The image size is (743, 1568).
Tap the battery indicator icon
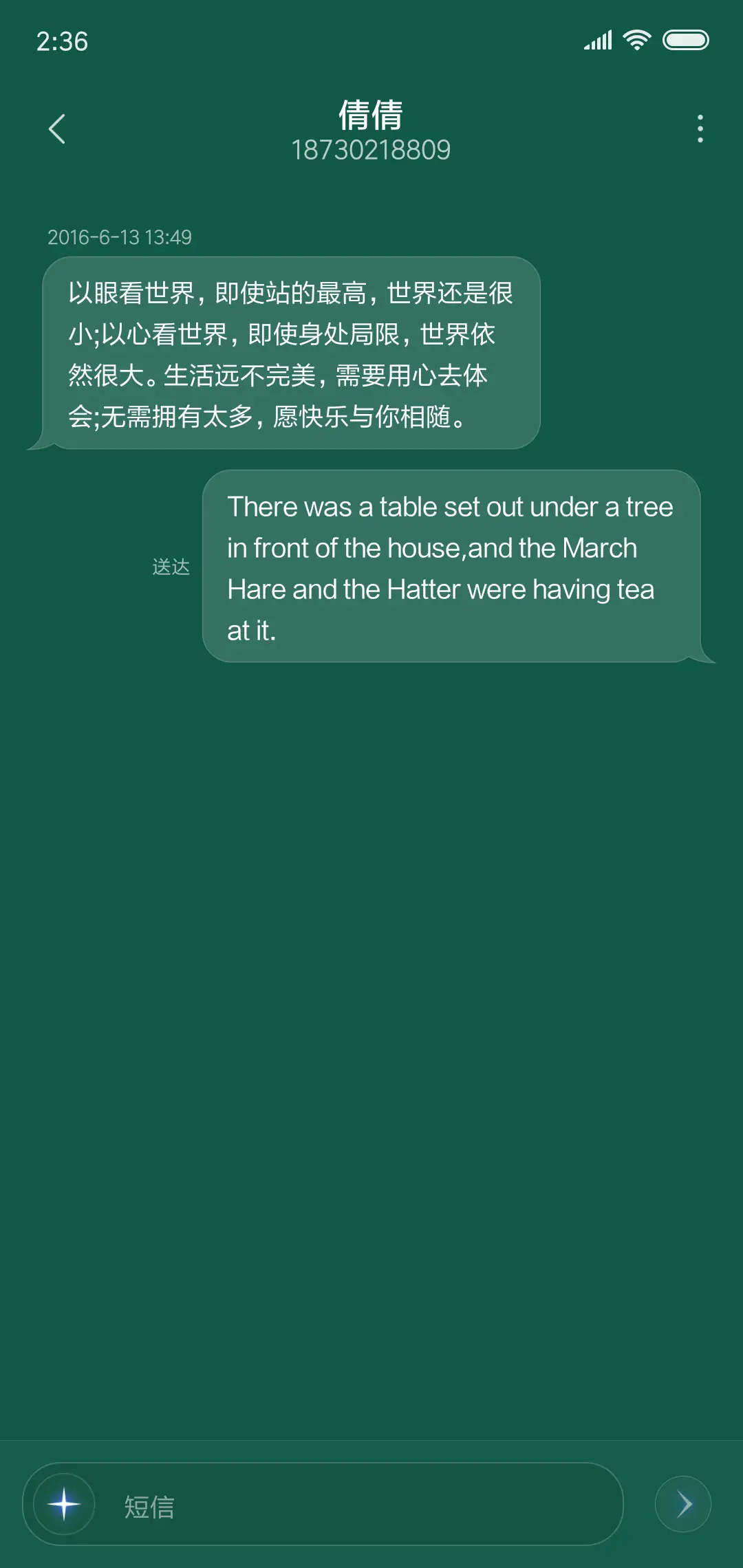[x=687, y=41]
